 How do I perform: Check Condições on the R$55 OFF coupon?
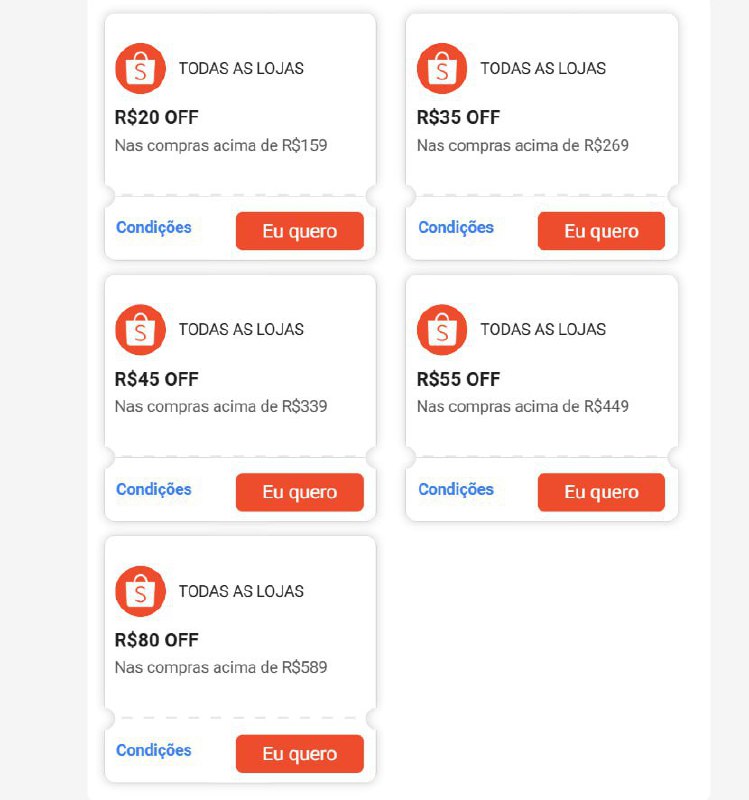click(455, 489)
